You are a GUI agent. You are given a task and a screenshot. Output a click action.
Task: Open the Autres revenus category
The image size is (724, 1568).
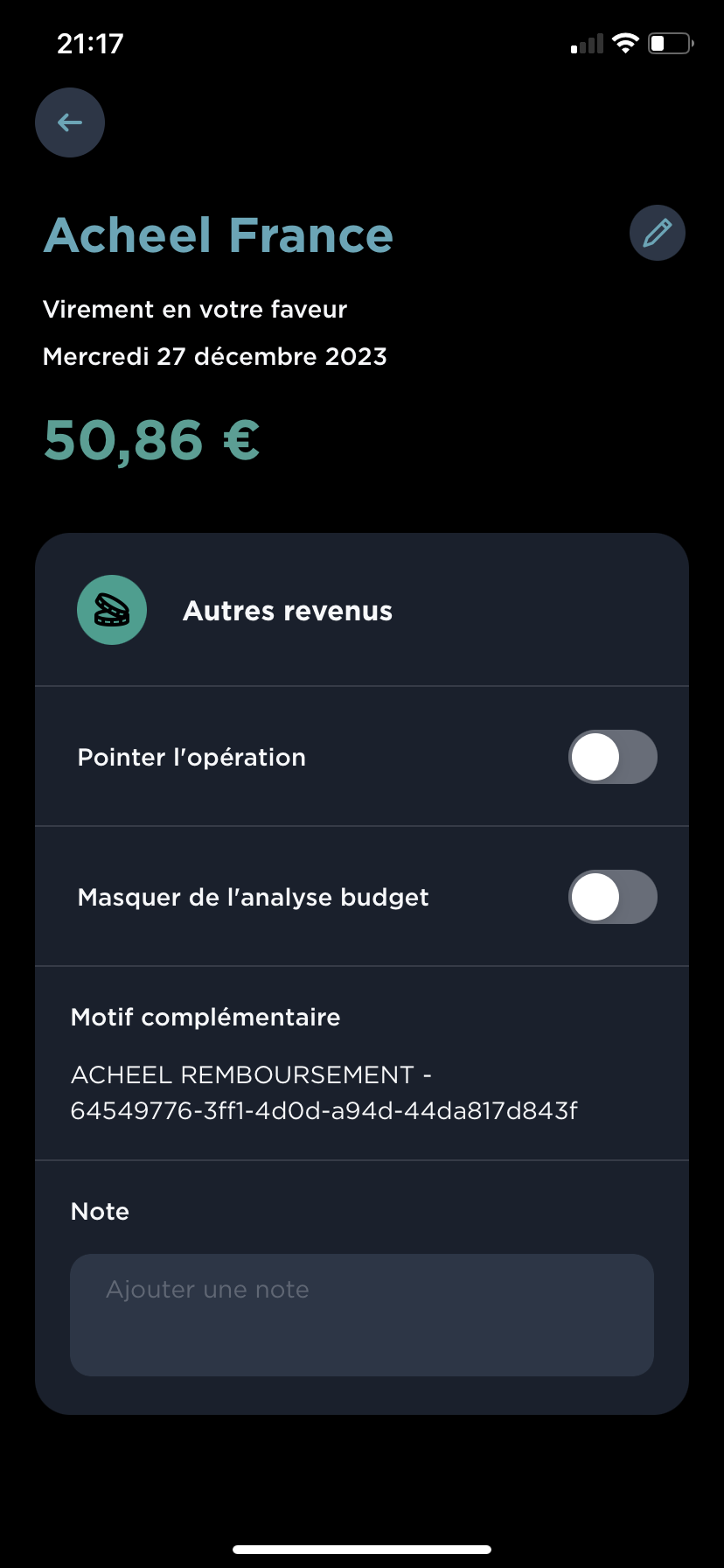287,611
